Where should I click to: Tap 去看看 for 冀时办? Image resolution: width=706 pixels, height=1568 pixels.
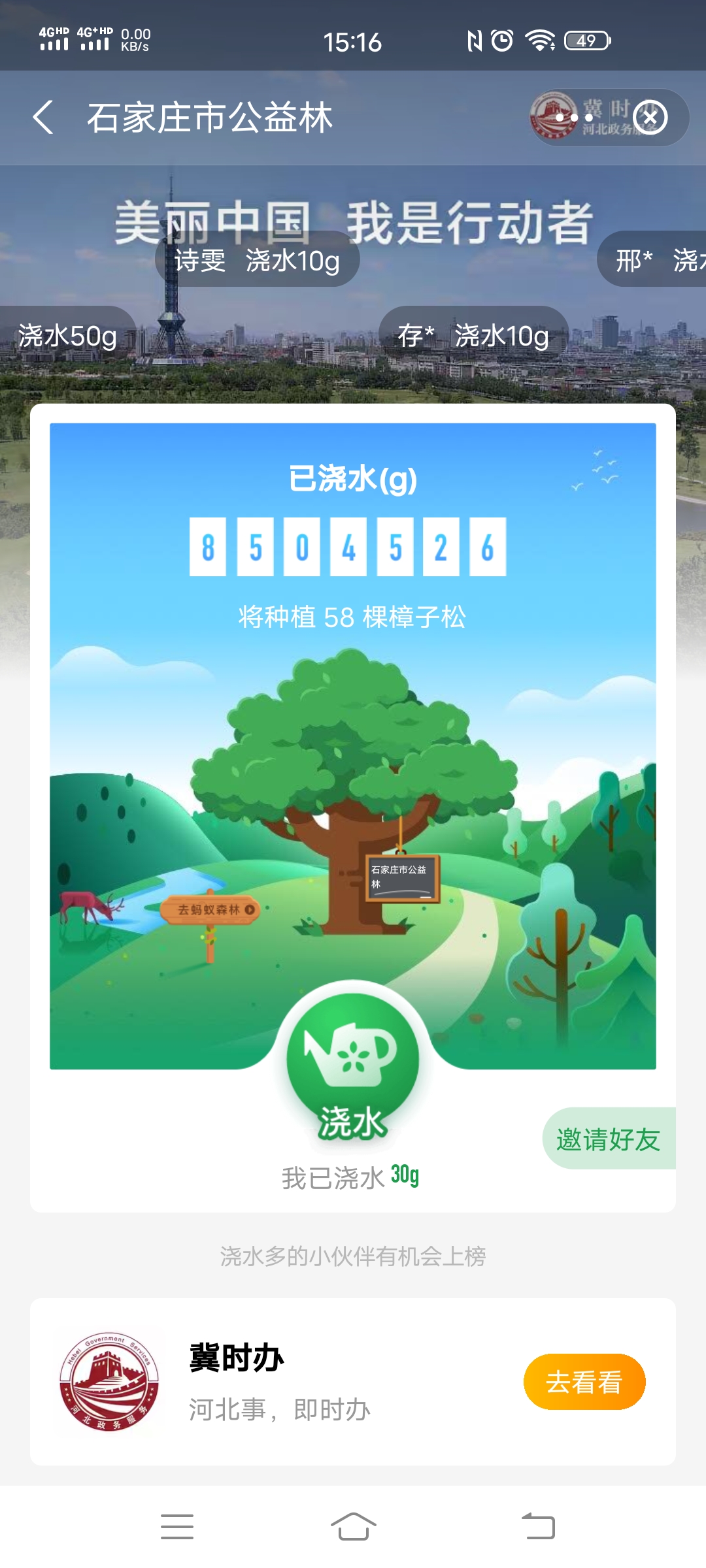(584, 1382)
